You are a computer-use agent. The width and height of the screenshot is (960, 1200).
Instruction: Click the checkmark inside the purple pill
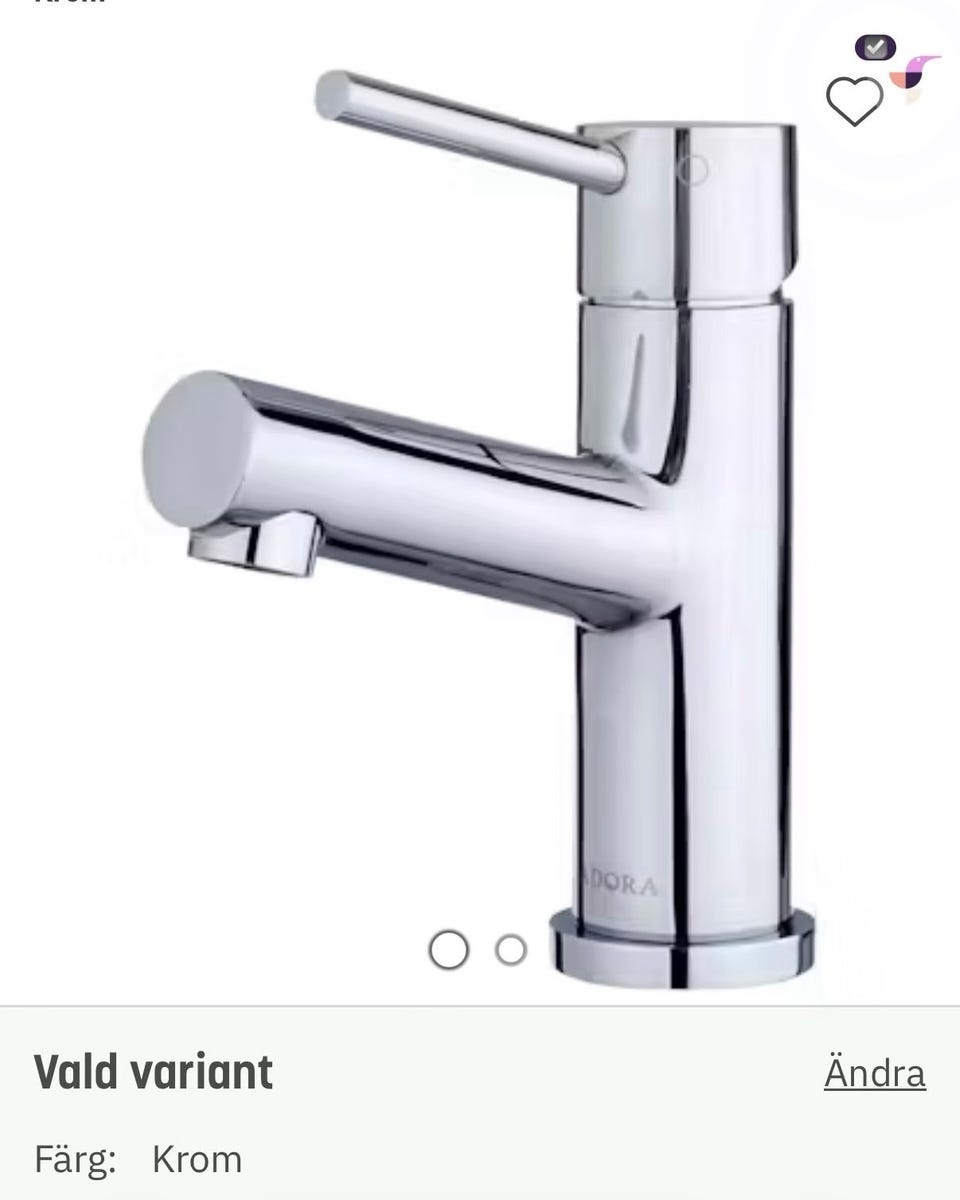tap(874, 45)
